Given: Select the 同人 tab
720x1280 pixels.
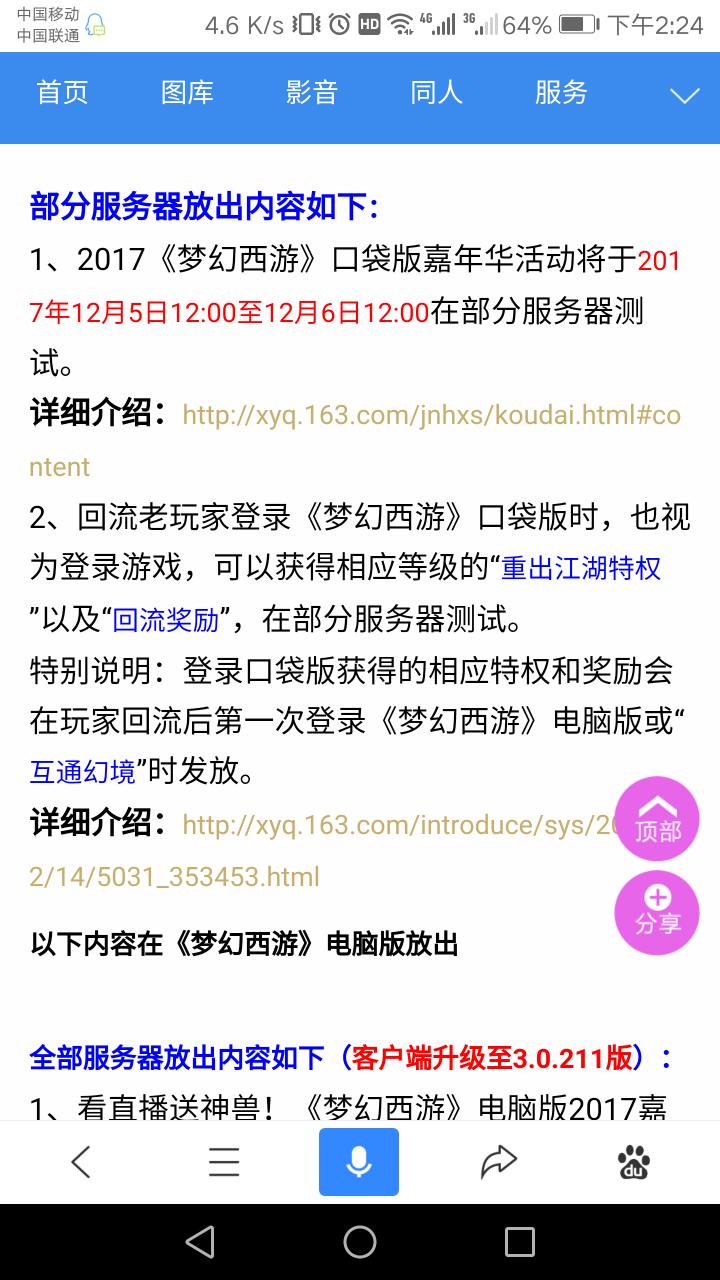Looking at the screenshot, I should click(436, 93).
